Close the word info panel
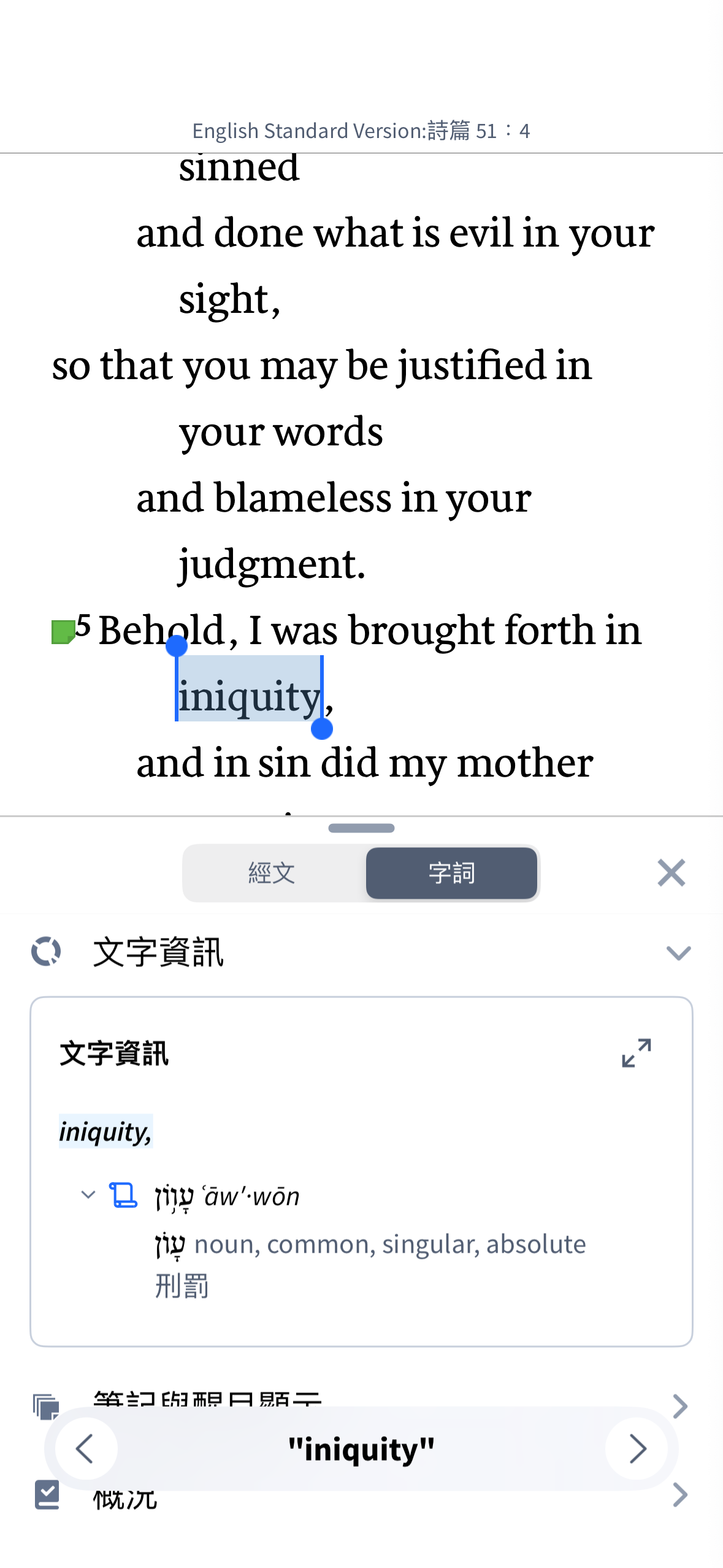The height and width of the screenshot is (1568, 723). coord(671,872)
